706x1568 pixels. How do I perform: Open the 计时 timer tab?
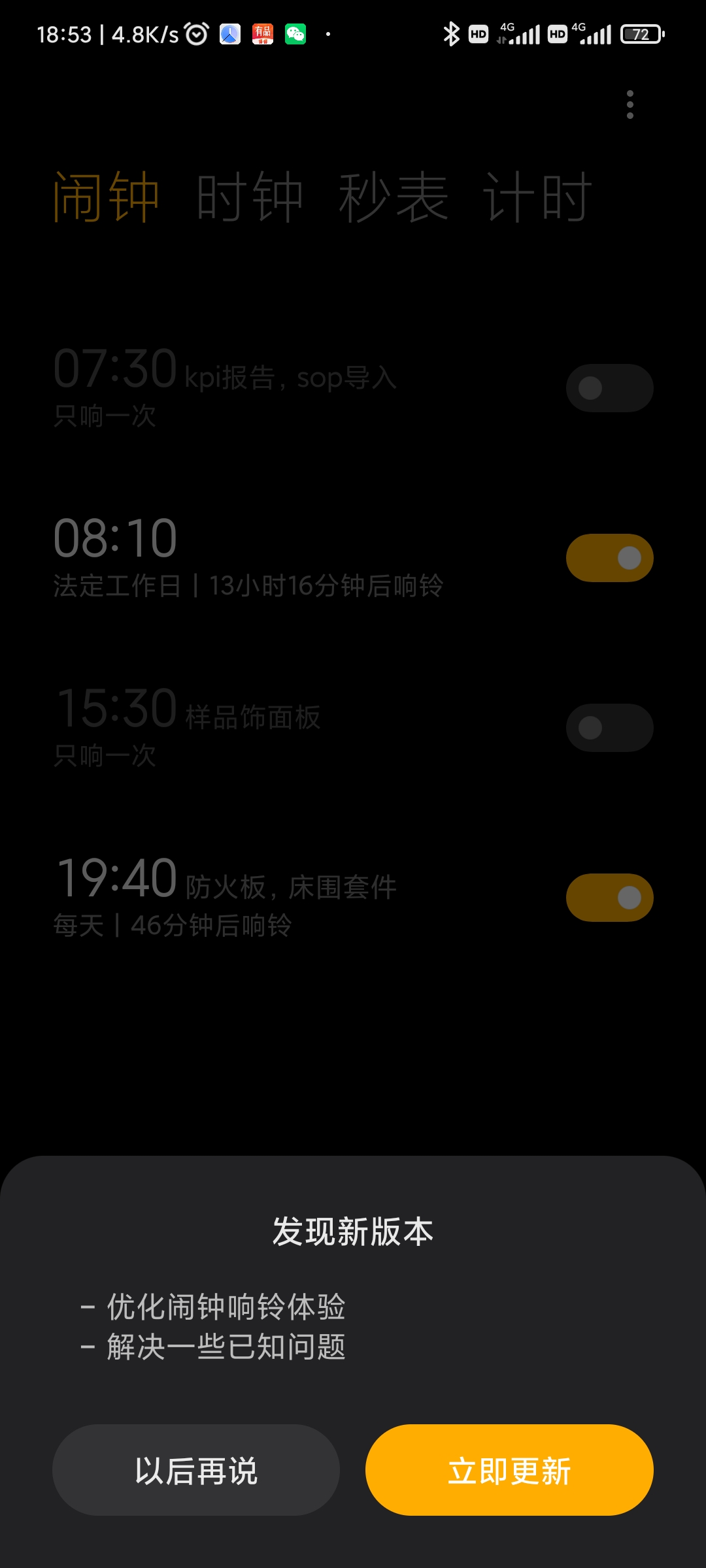coord(537,197)
